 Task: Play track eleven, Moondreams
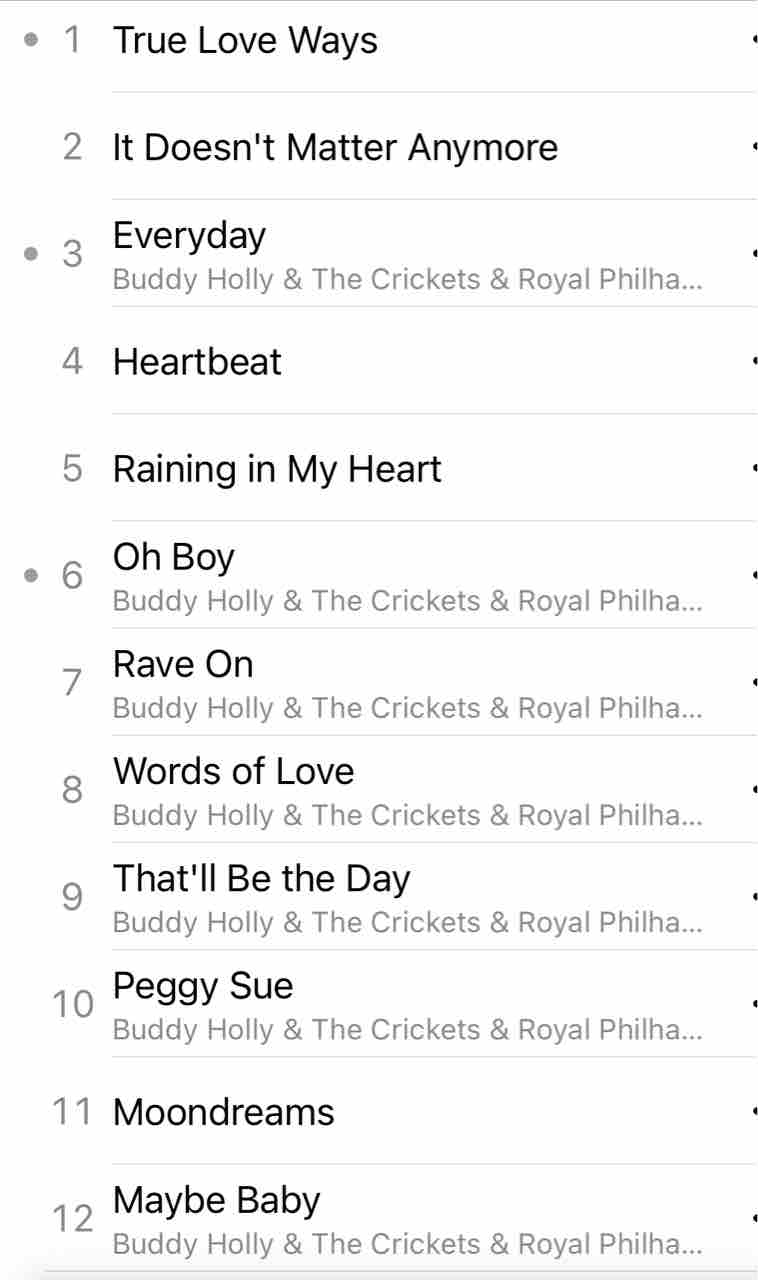pos(379,1110)
